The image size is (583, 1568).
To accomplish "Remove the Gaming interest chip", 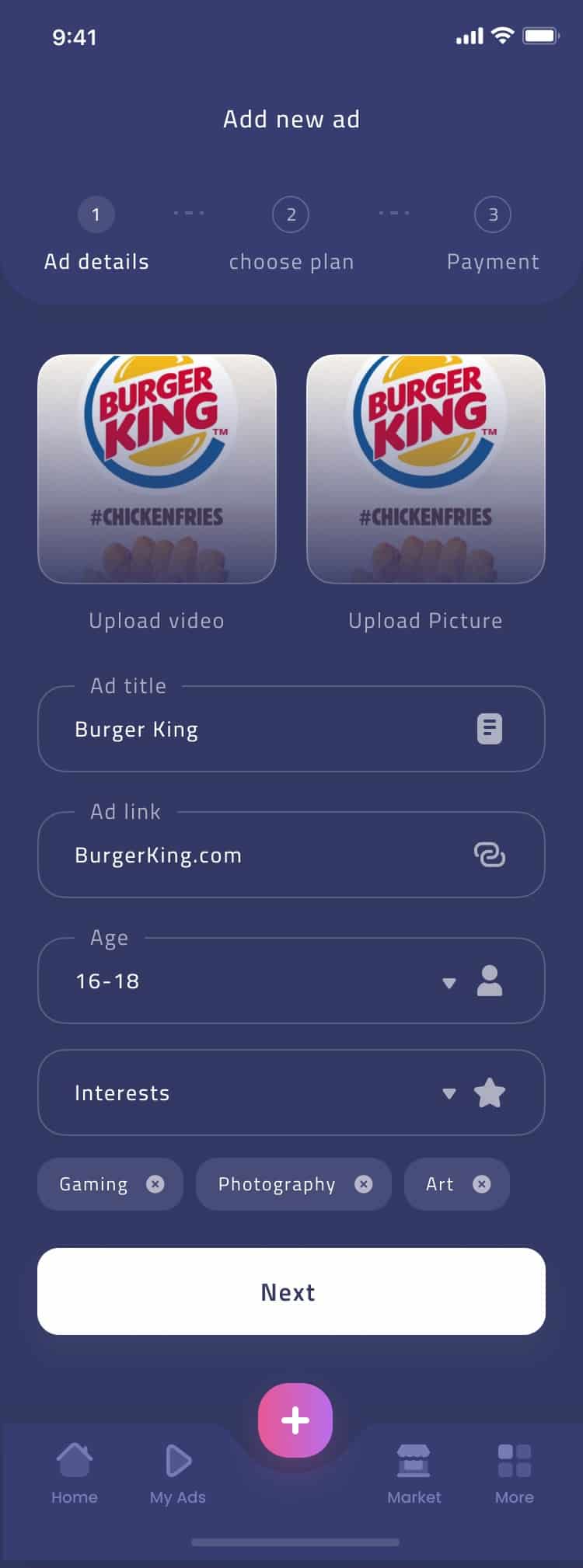I will pos(155,1184).
